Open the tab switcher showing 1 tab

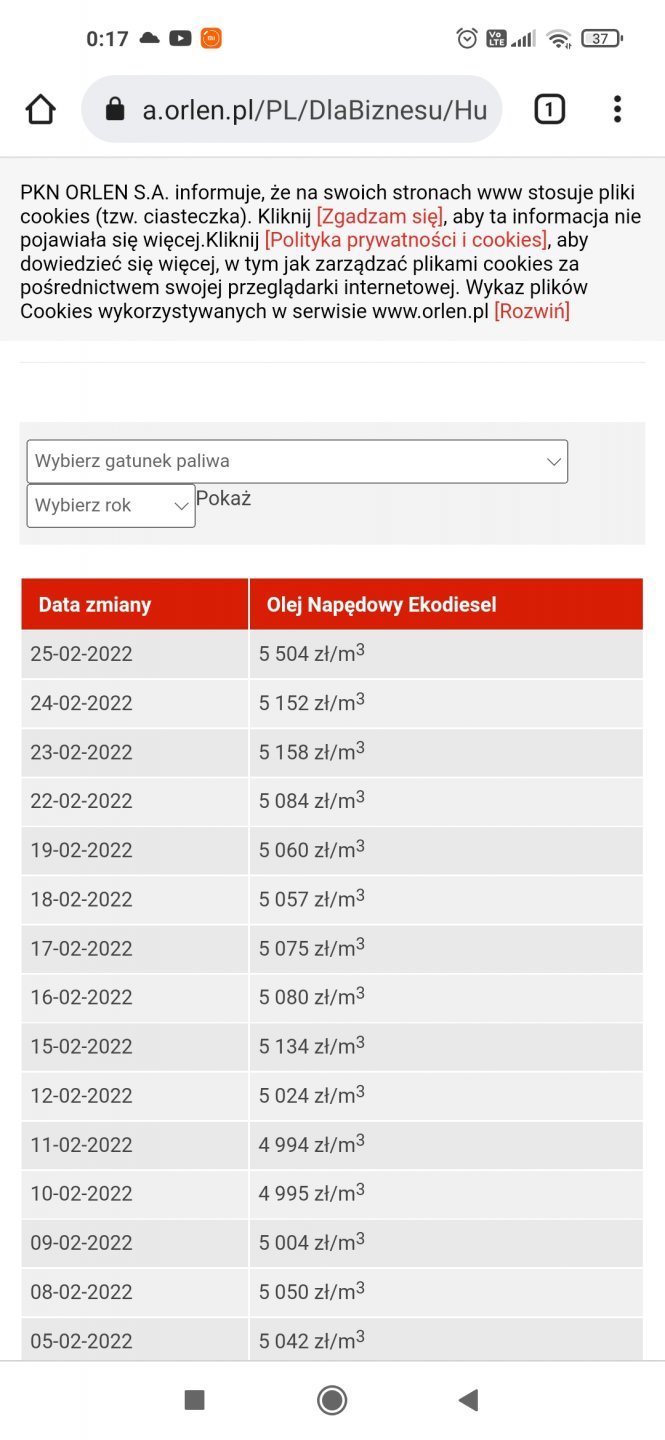(x=549, y=109)
